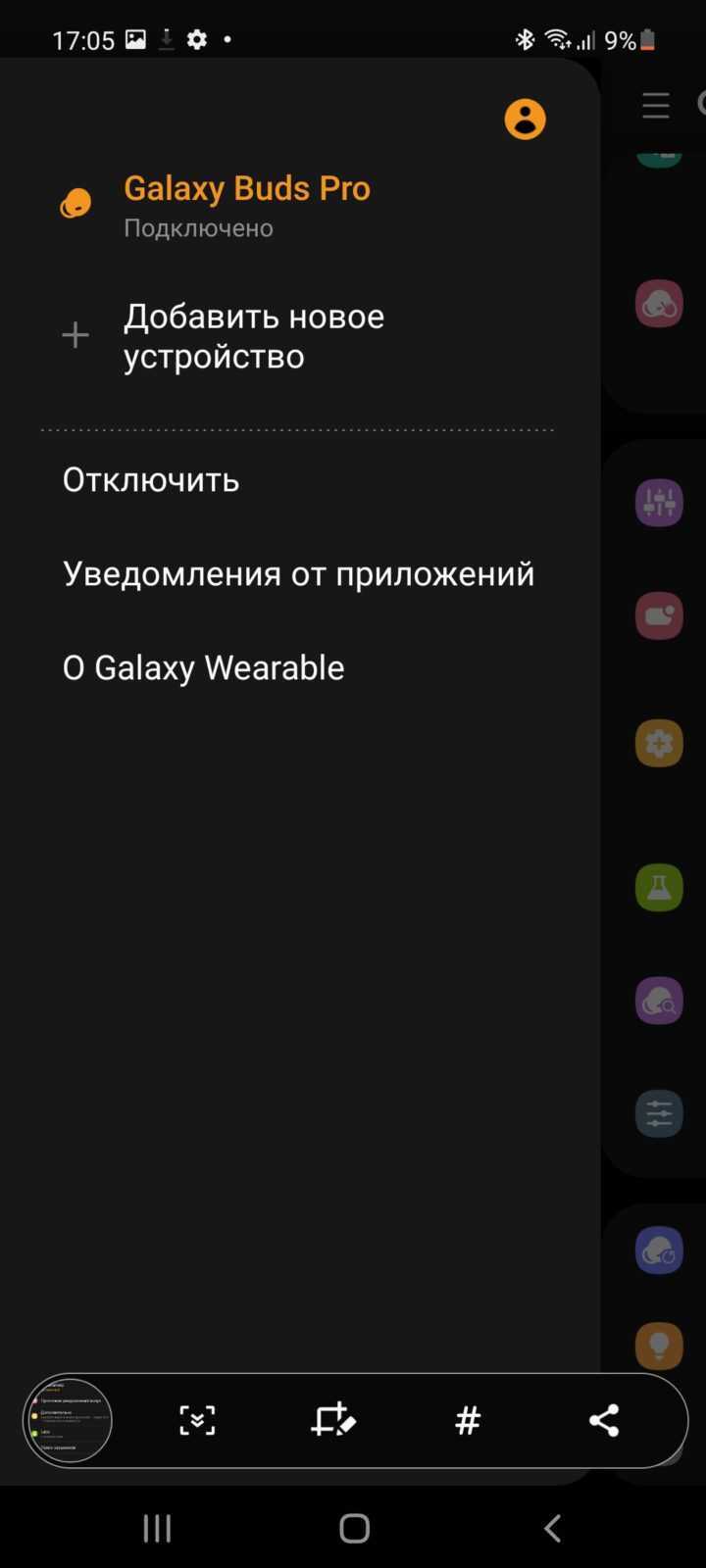Open Уведомления от приложений
The height and width of the screenshot is (1568, 706).
pyautogui.click(x=299, y=574)
